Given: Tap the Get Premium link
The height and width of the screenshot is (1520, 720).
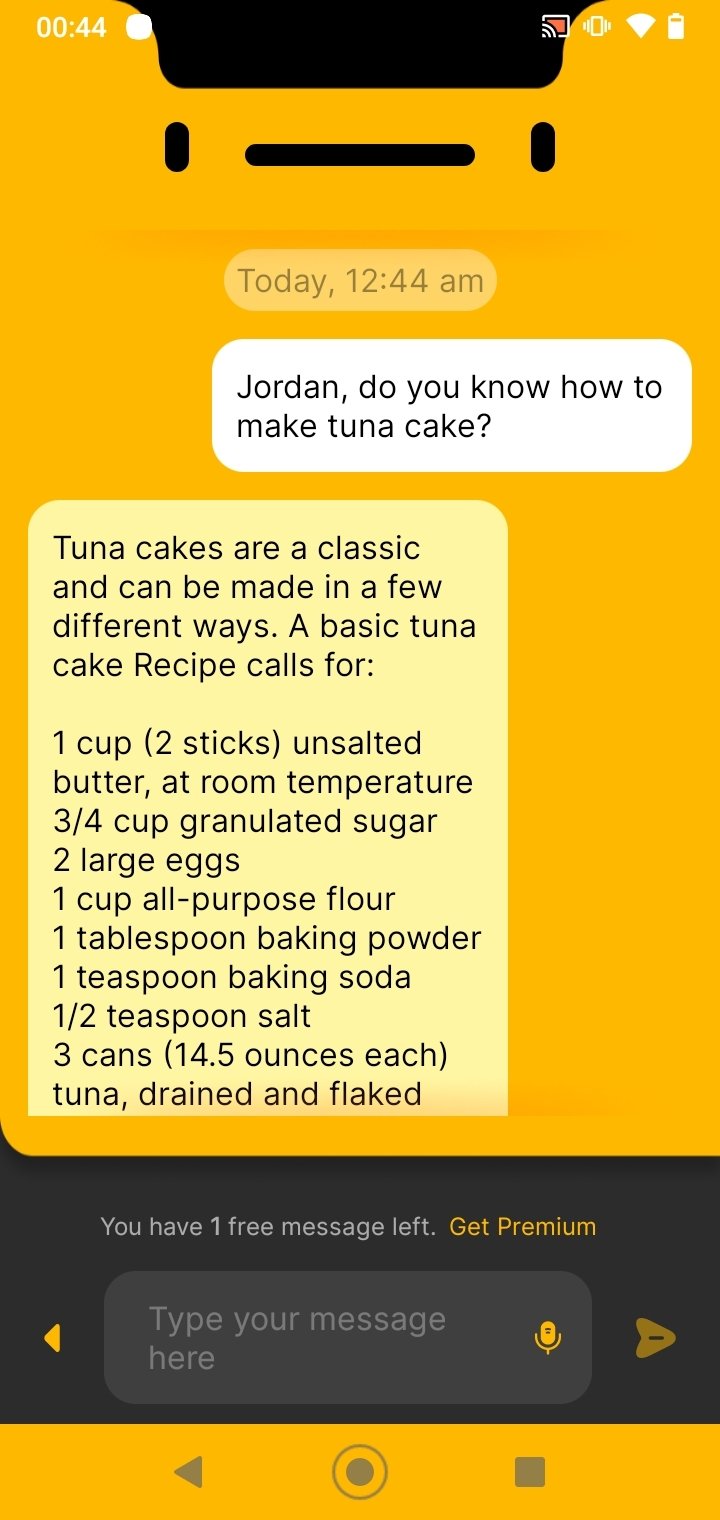Looking at the screenshot, I should (x=522, y=1227).
